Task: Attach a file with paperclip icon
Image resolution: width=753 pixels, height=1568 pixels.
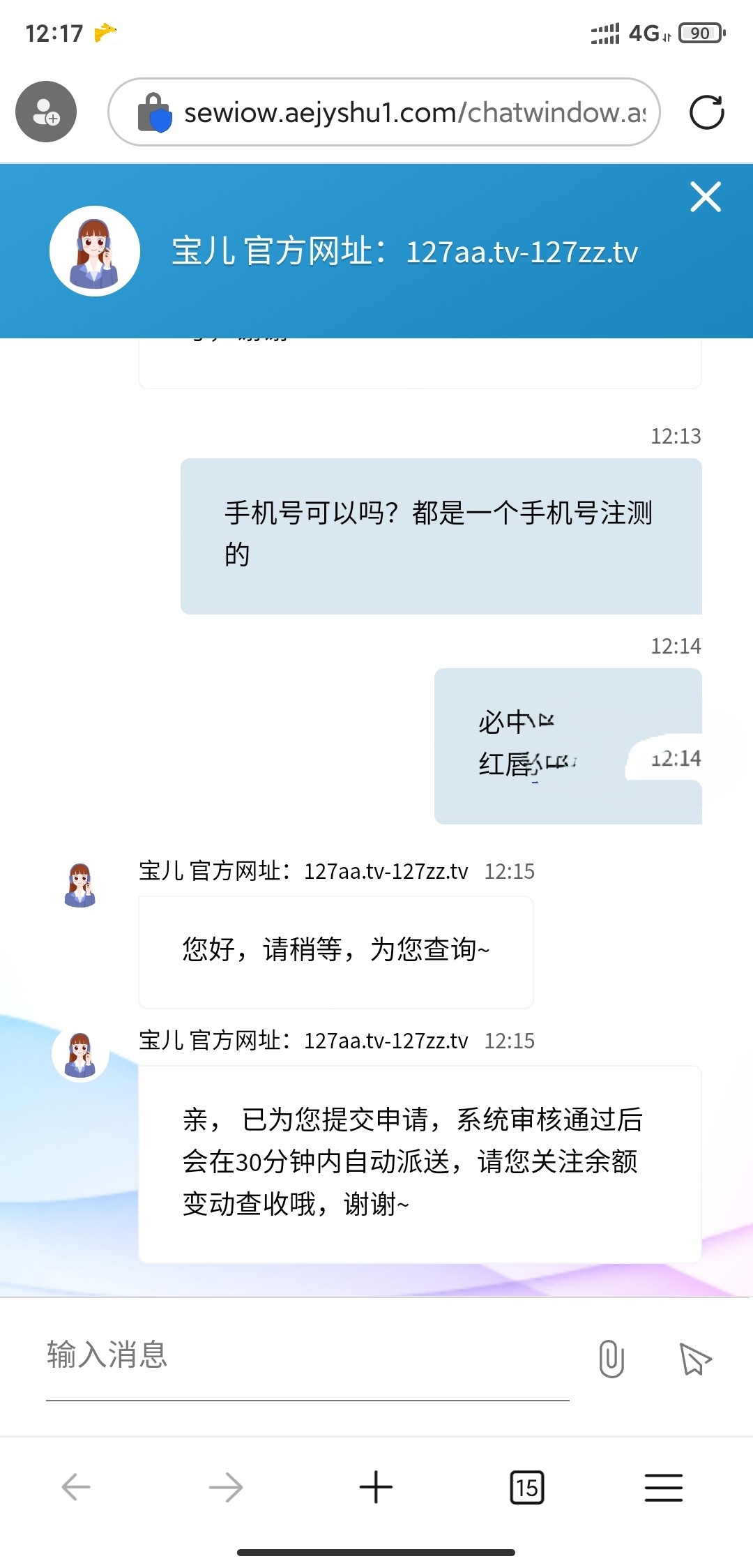Action: pyautogui.click(x=611, y=1358)
